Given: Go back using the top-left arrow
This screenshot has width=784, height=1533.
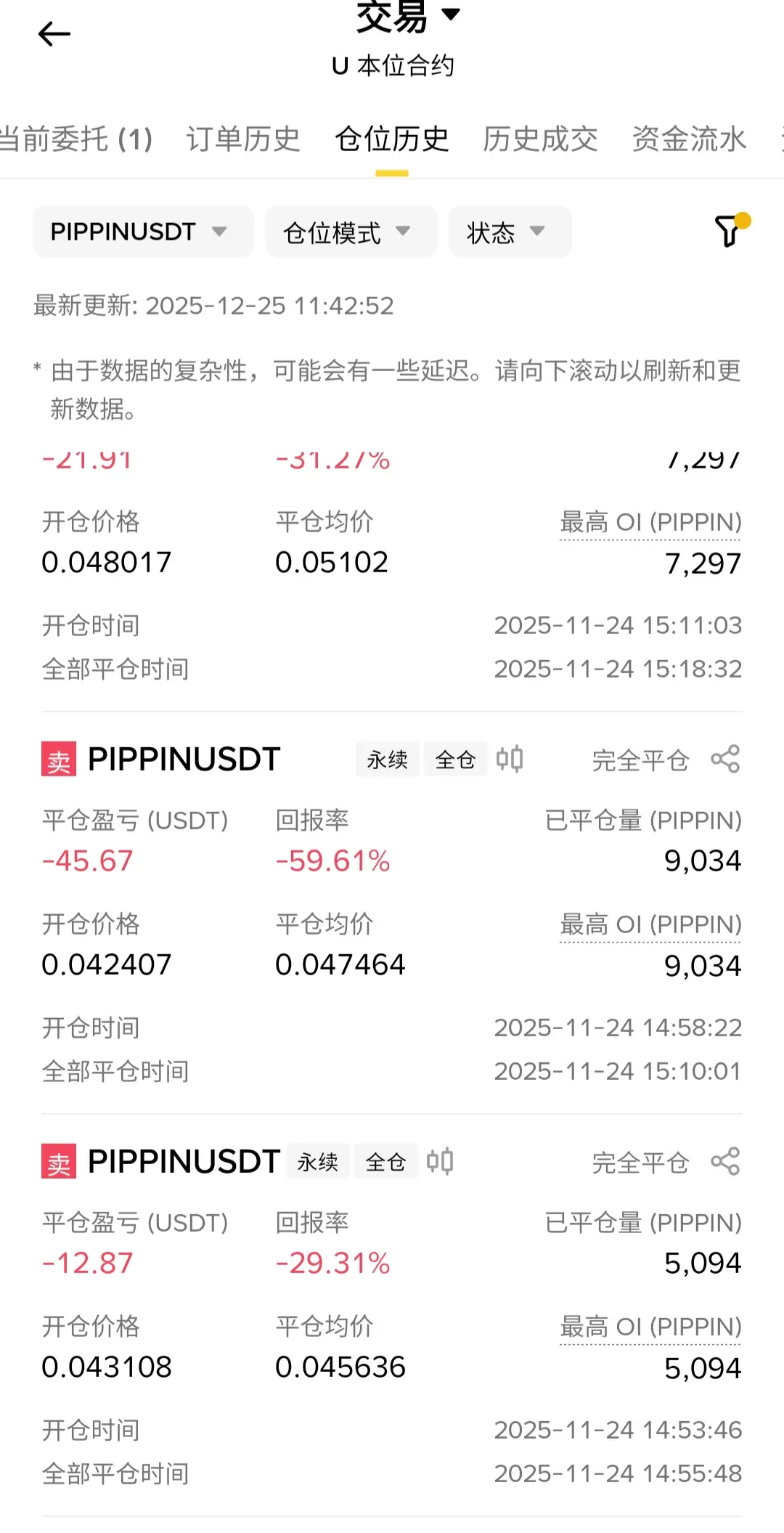Looking at the screenshot, I should [x=54, y=34].
